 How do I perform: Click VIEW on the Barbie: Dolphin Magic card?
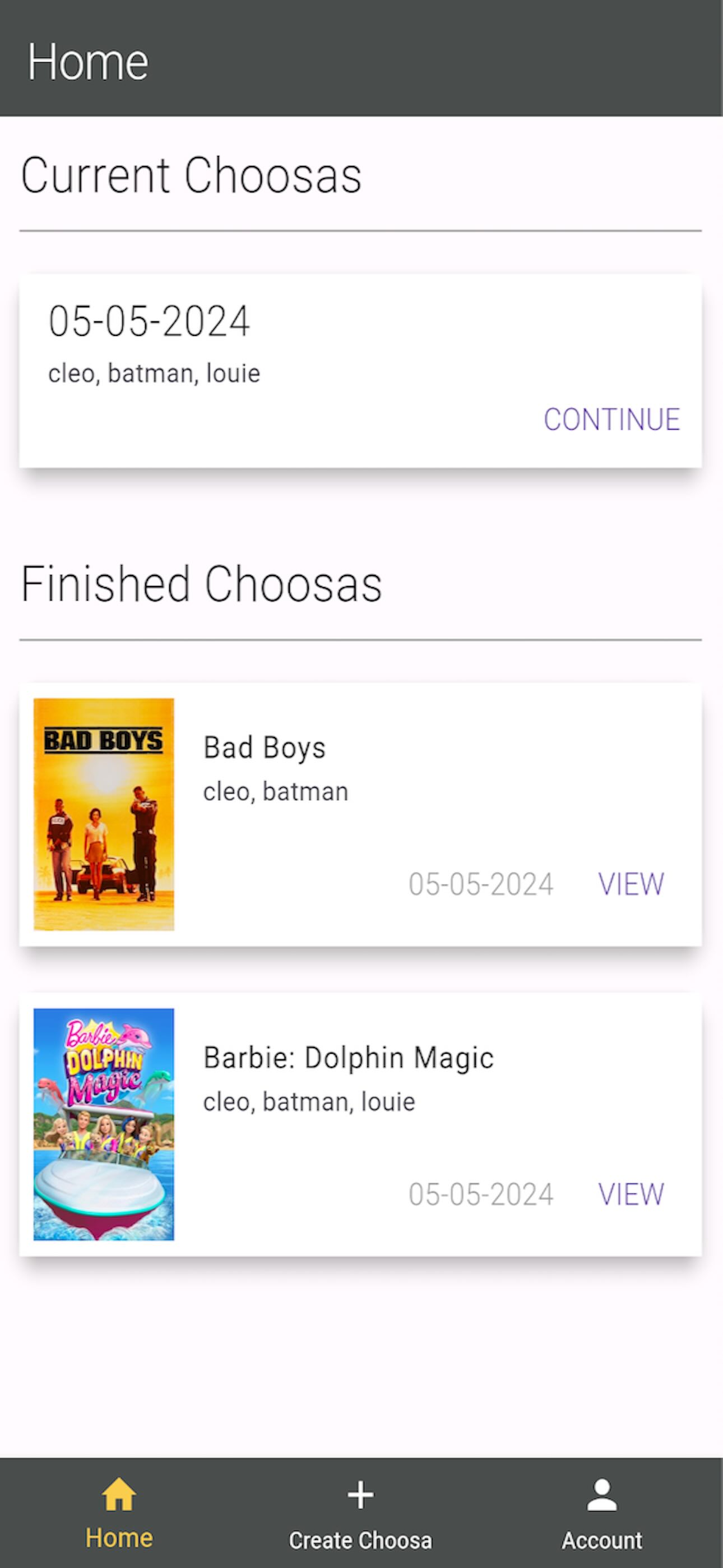click(631, 1195)
